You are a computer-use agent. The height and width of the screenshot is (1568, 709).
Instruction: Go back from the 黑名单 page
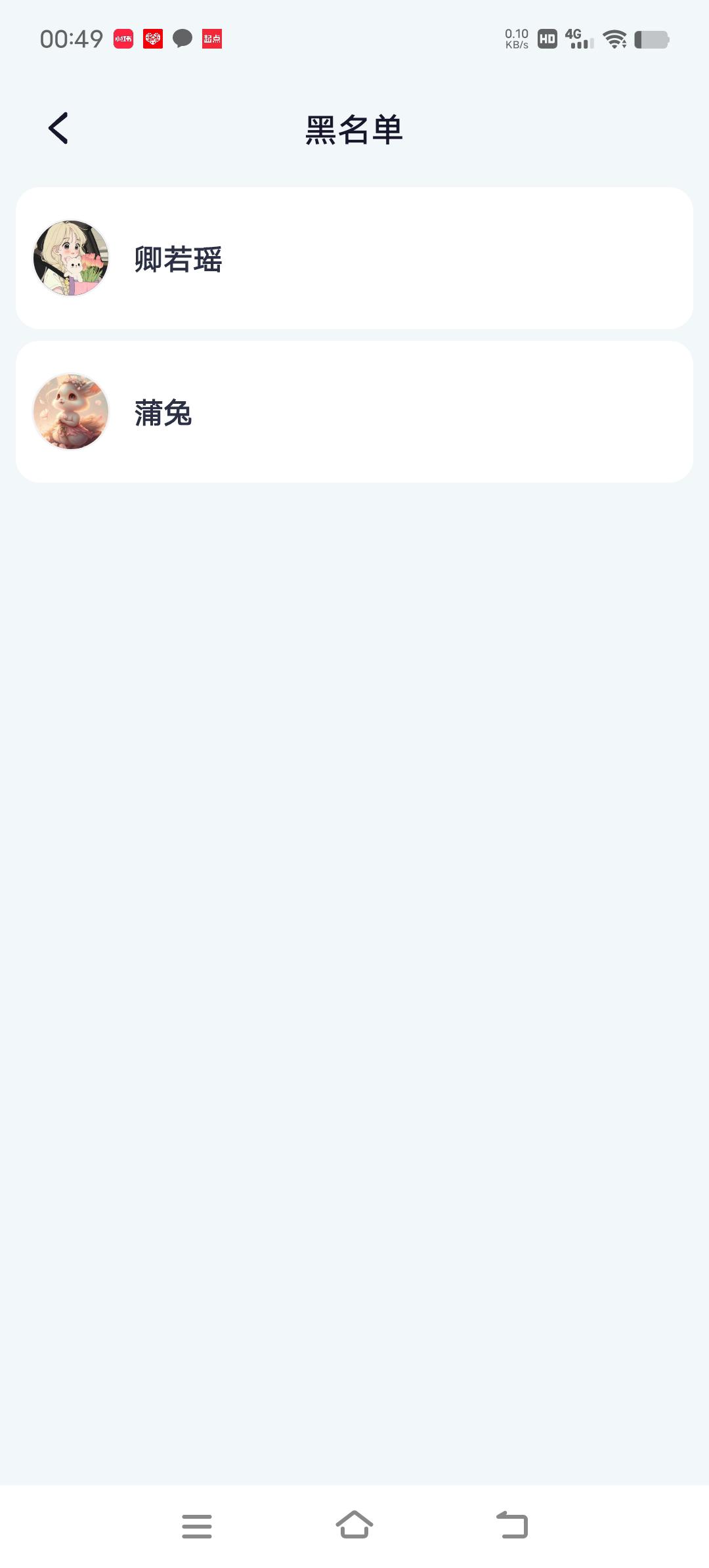[x=58, y=128]
